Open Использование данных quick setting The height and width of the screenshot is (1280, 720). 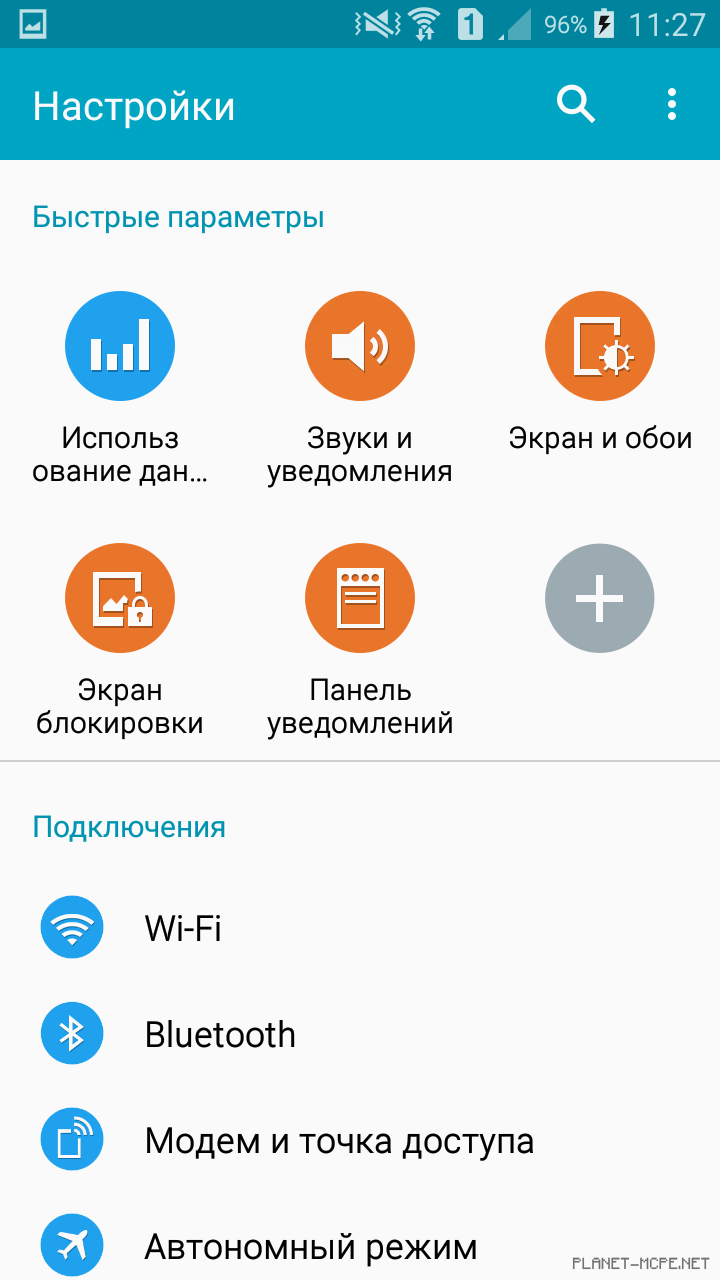click(120, 345)
